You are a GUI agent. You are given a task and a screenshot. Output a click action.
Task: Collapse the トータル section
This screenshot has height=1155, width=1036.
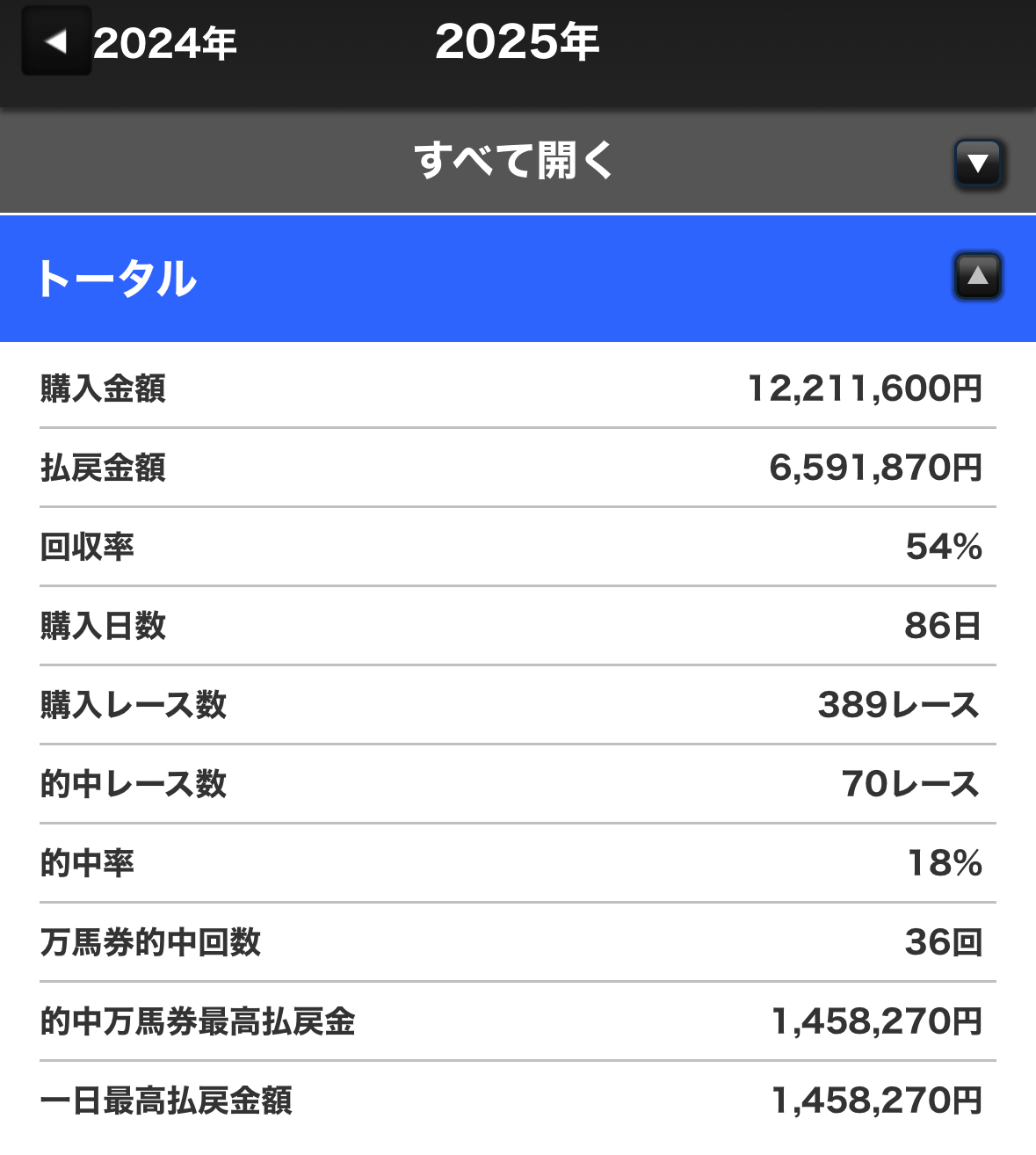(978, 277)
